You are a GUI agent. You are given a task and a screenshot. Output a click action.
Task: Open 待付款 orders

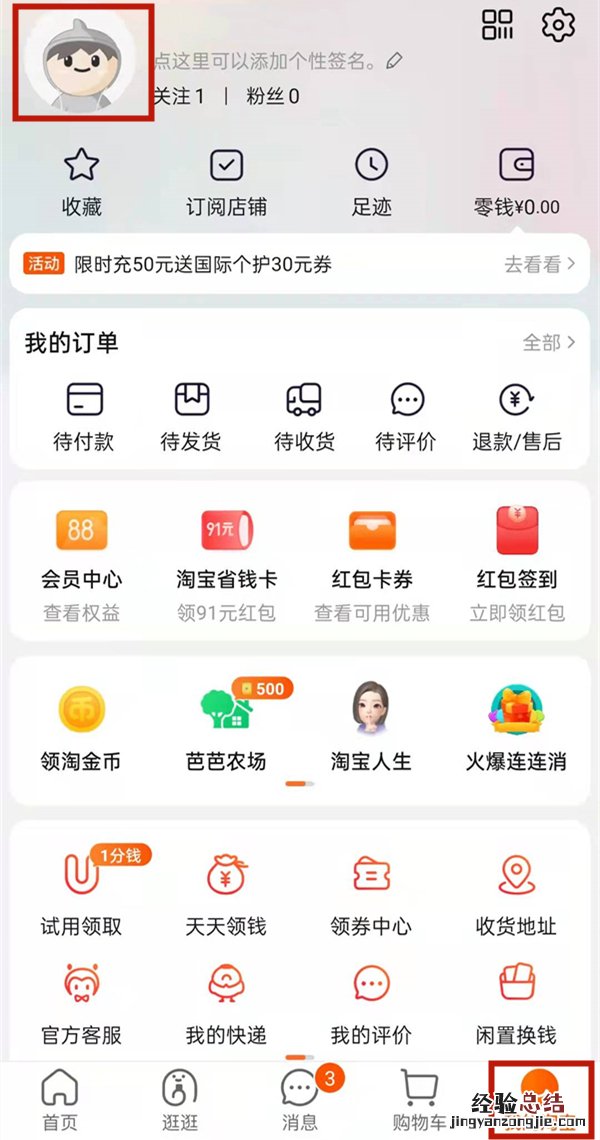point(84,416)
